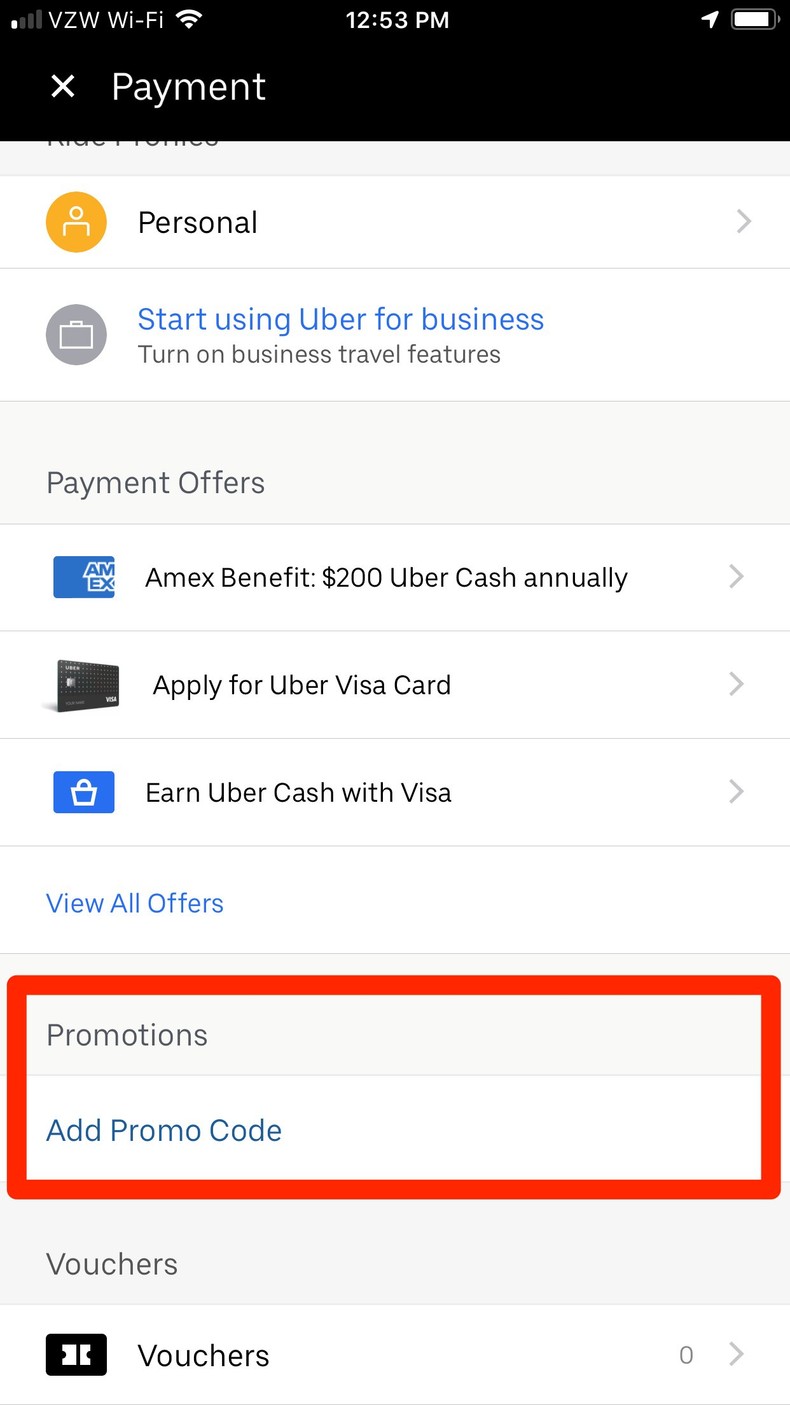Screen dimensions: 790x1405
Task: Tap Add Promo Code
Action: coord(164,1130)
